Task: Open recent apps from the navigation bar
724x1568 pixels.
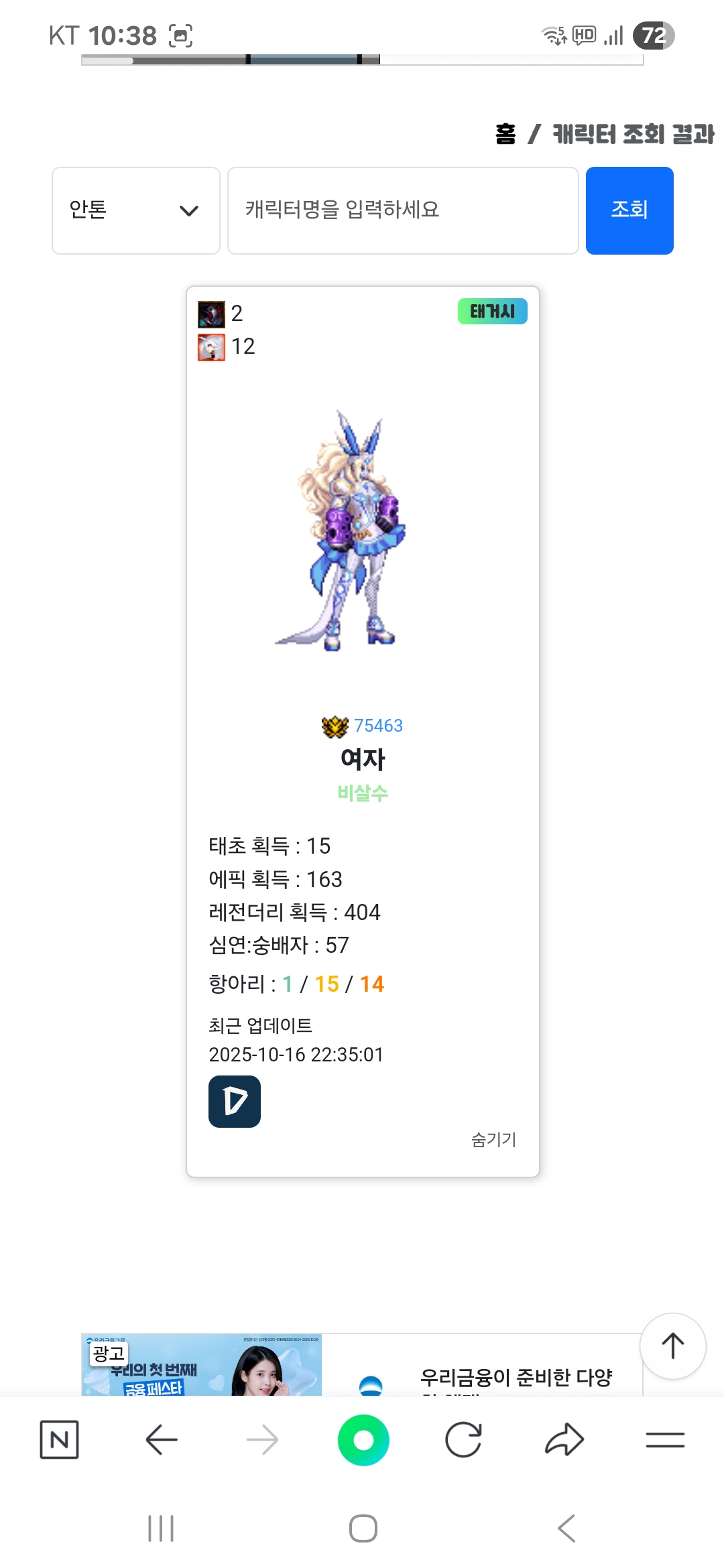Action: [x=161, y=1528]
